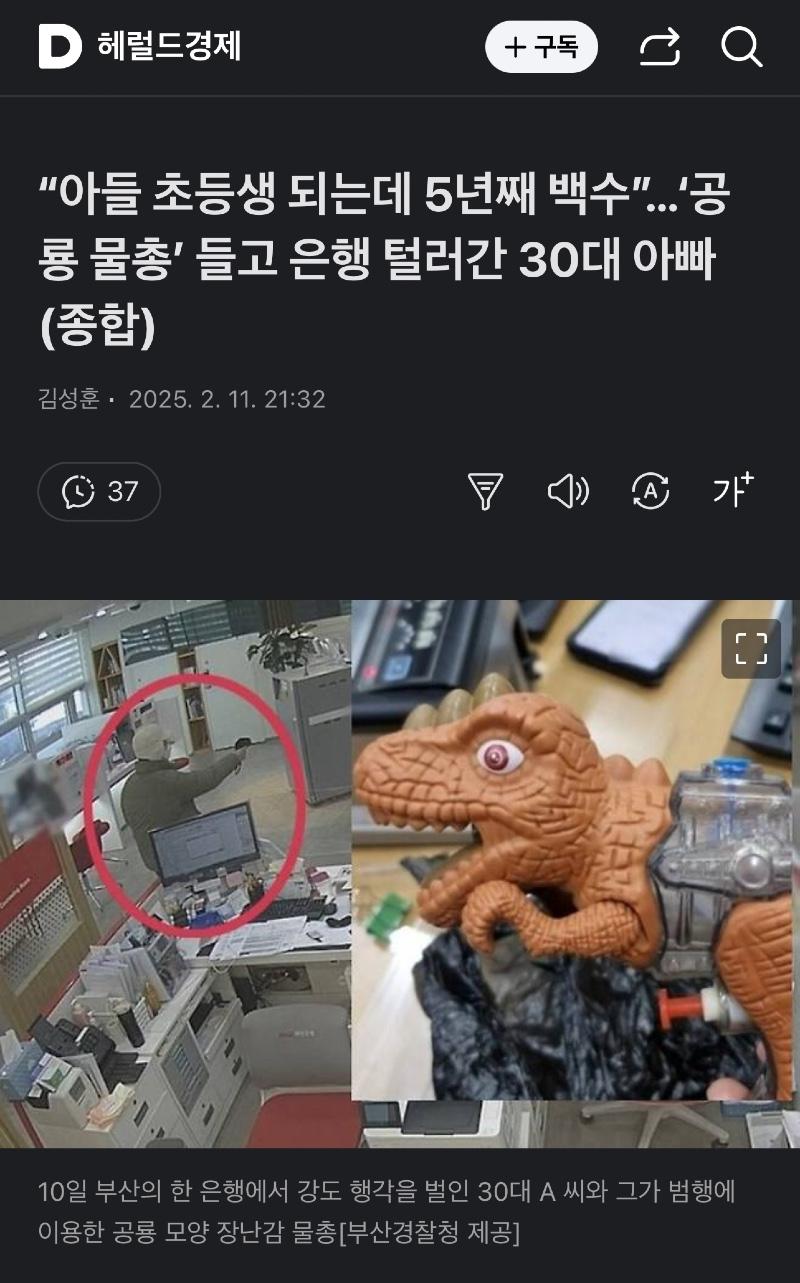The width and height of the screenshot is (800, 1283).
Task: Open the 37 reactions counter chip
Action: 99,491
